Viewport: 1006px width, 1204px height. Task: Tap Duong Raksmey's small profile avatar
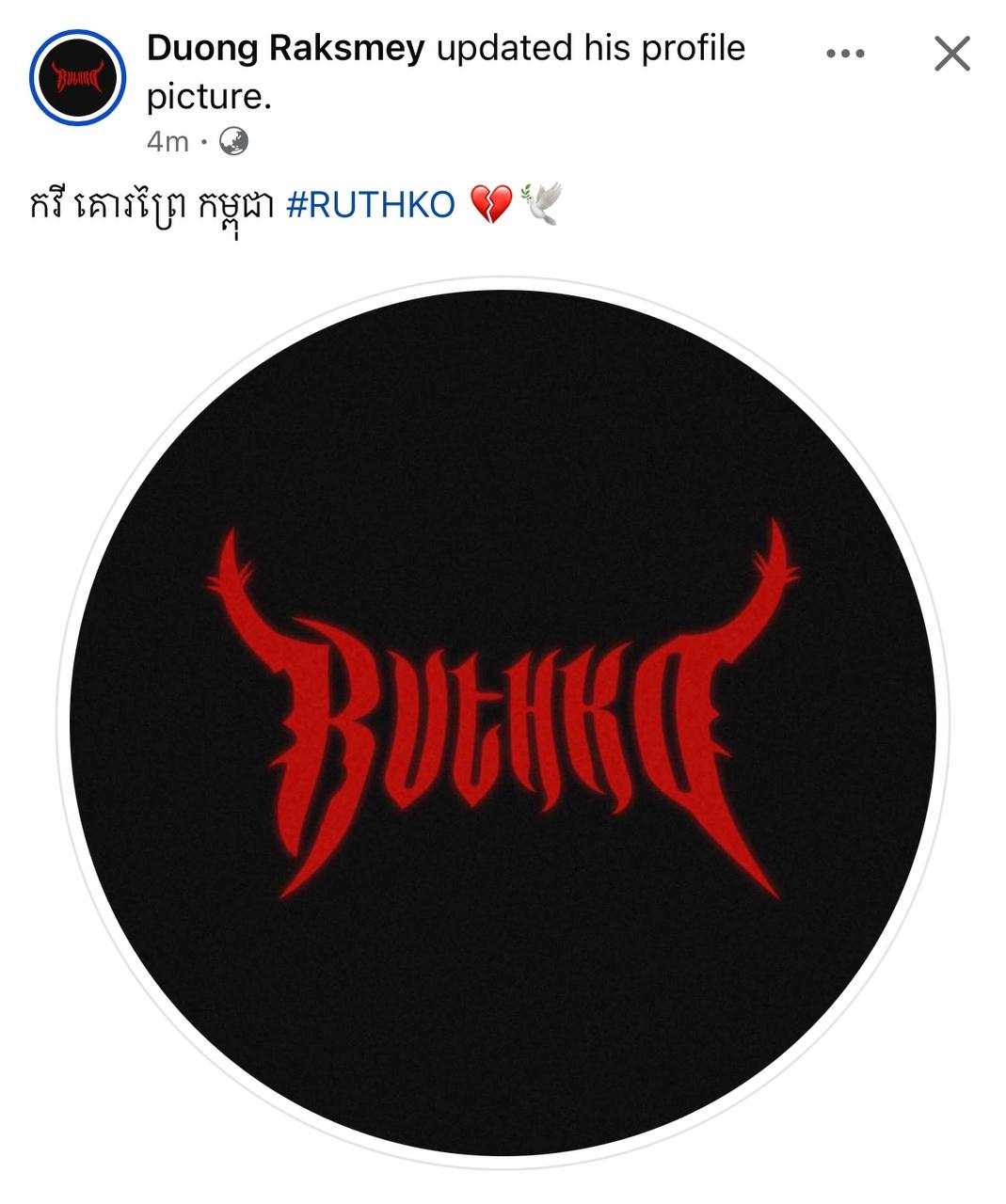[x=77, y=78]
